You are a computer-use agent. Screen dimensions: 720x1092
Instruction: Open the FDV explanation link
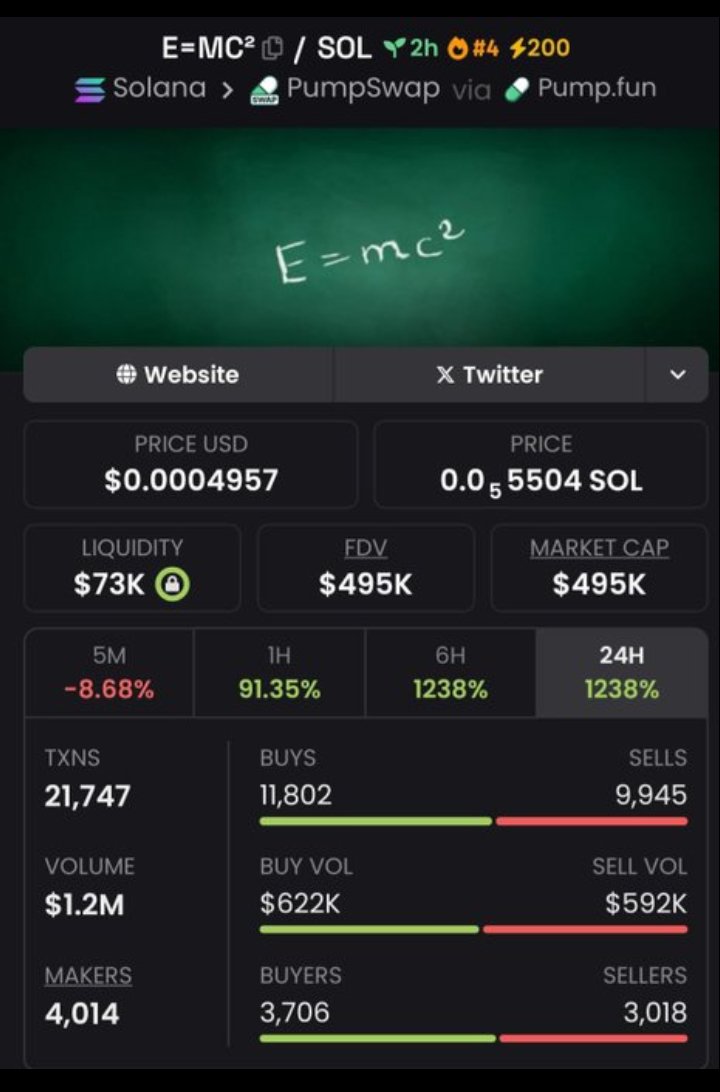tap(365, 548)
